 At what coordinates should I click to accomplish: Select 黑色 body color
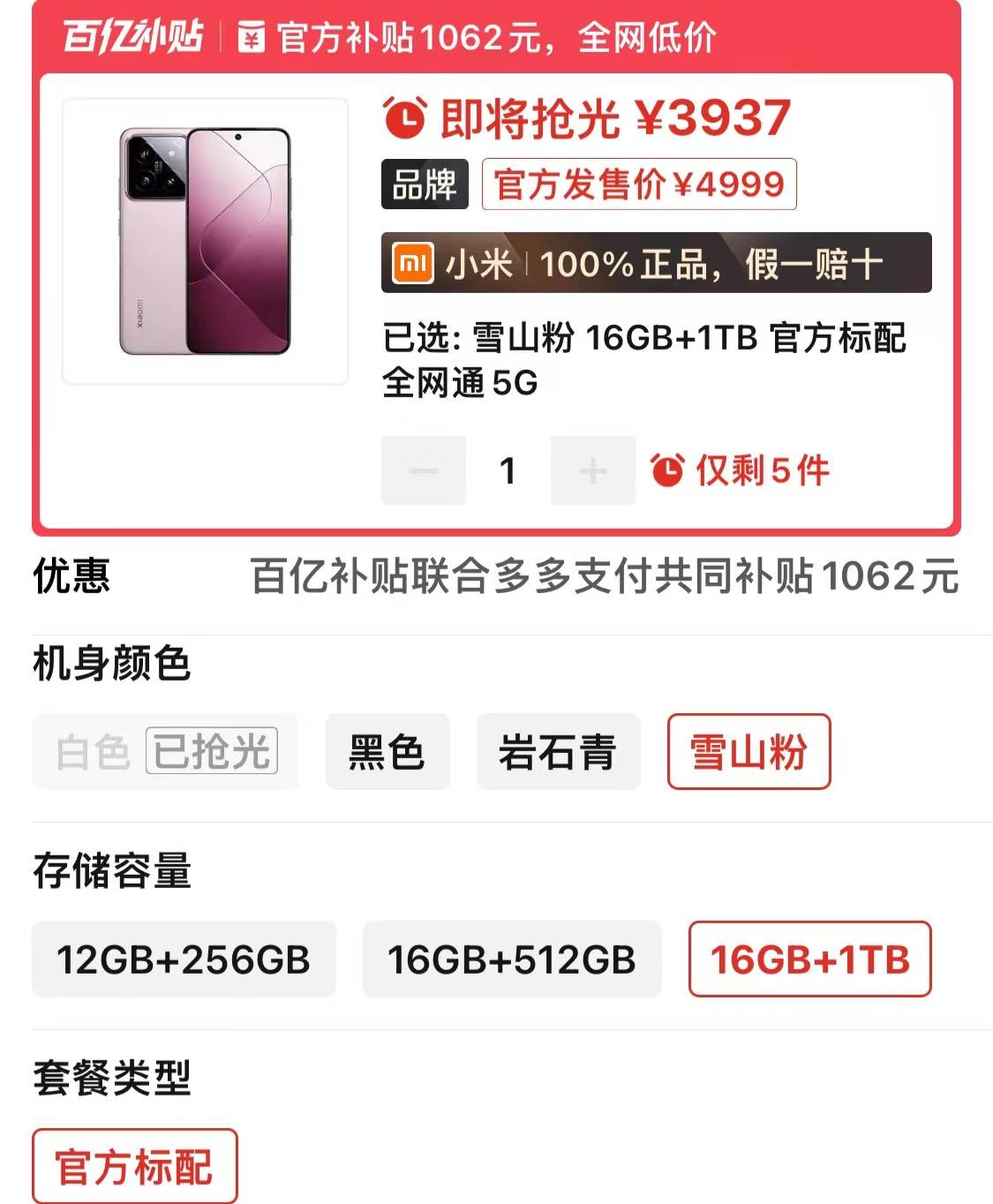click(387, 752)
